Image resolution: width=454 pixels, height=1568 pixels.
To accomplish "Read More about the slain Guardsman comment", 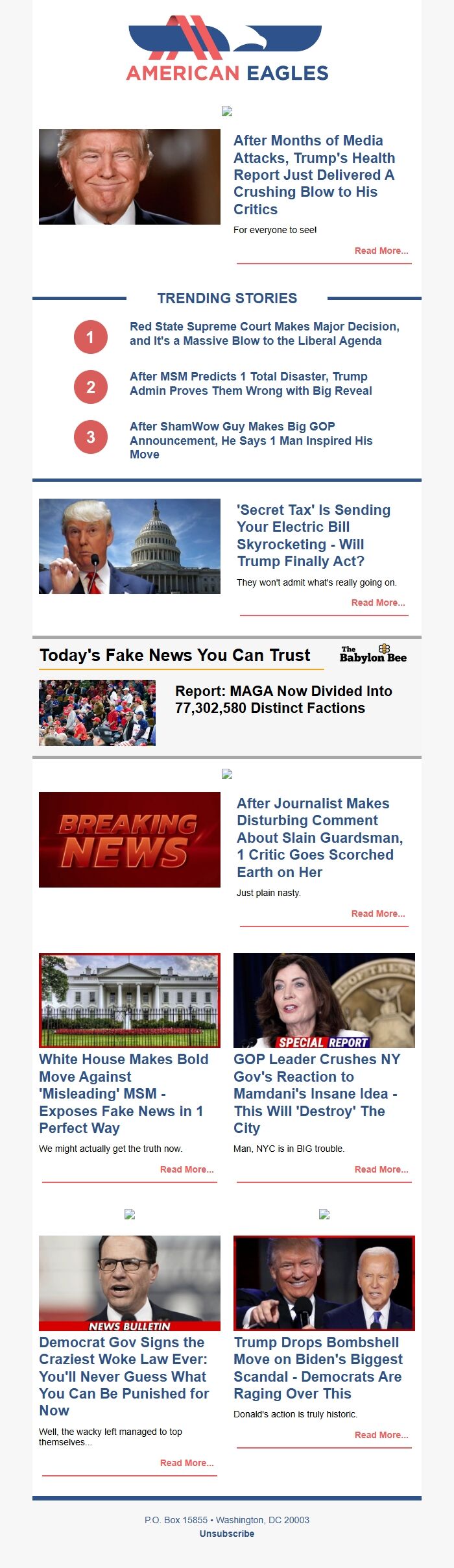I will click(x=377, y=914).
